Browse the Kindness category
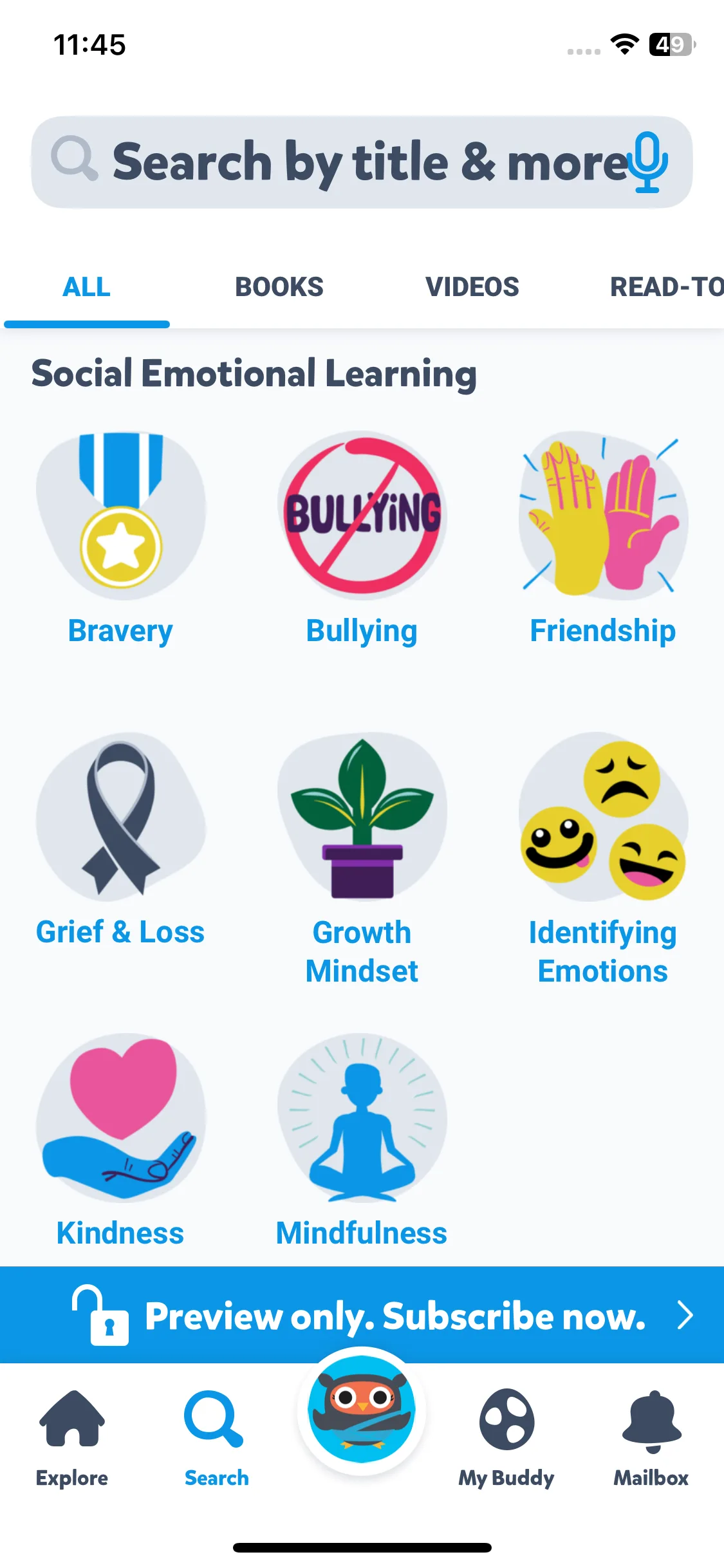 120,1140
